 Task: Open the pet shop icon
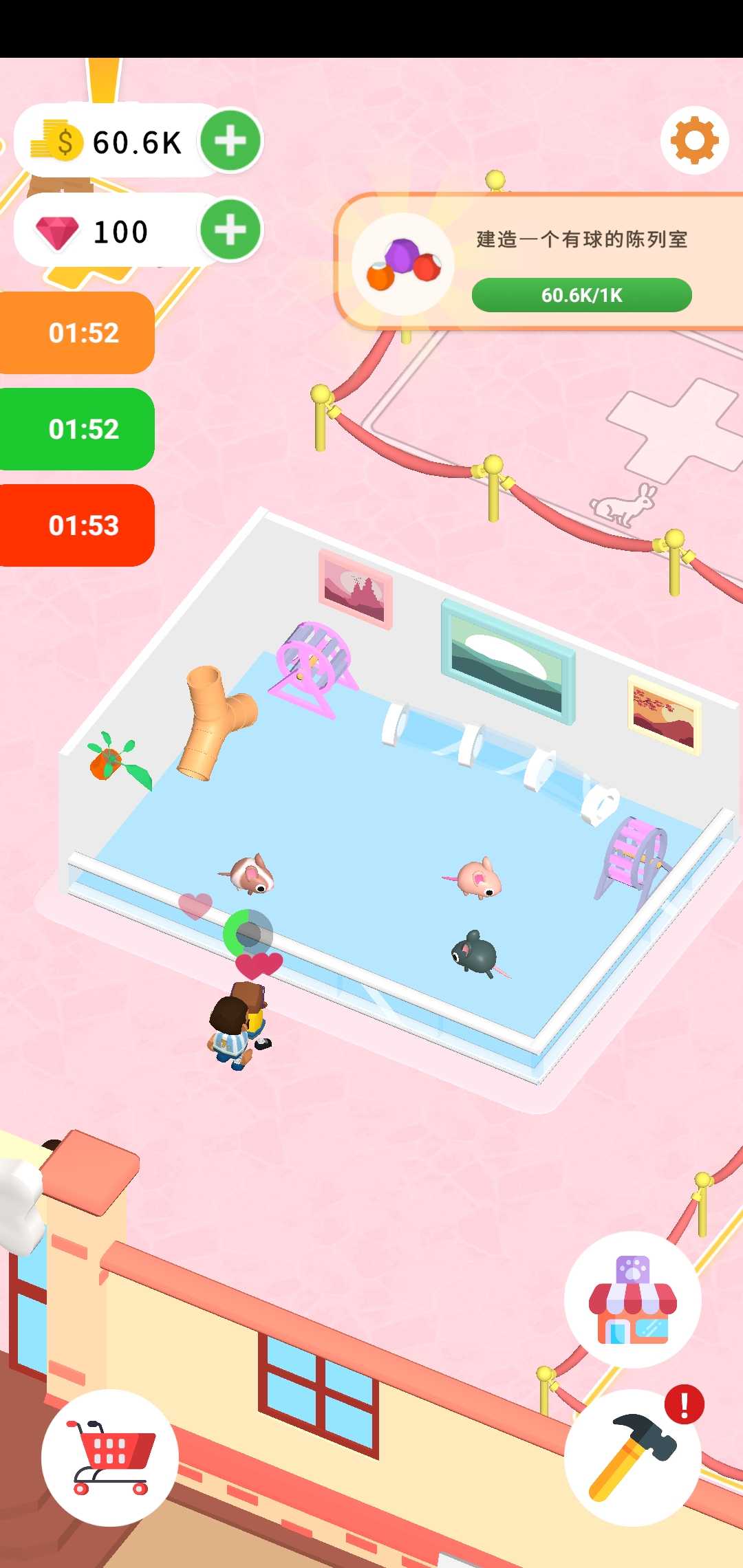click(632, 1299)
